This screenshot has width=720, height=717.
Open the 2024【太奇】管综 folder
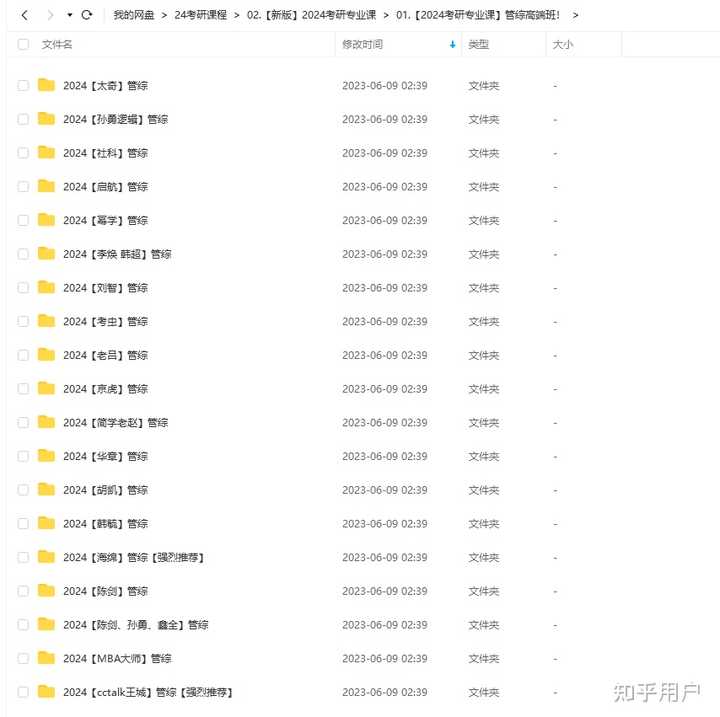pos(105,86)
